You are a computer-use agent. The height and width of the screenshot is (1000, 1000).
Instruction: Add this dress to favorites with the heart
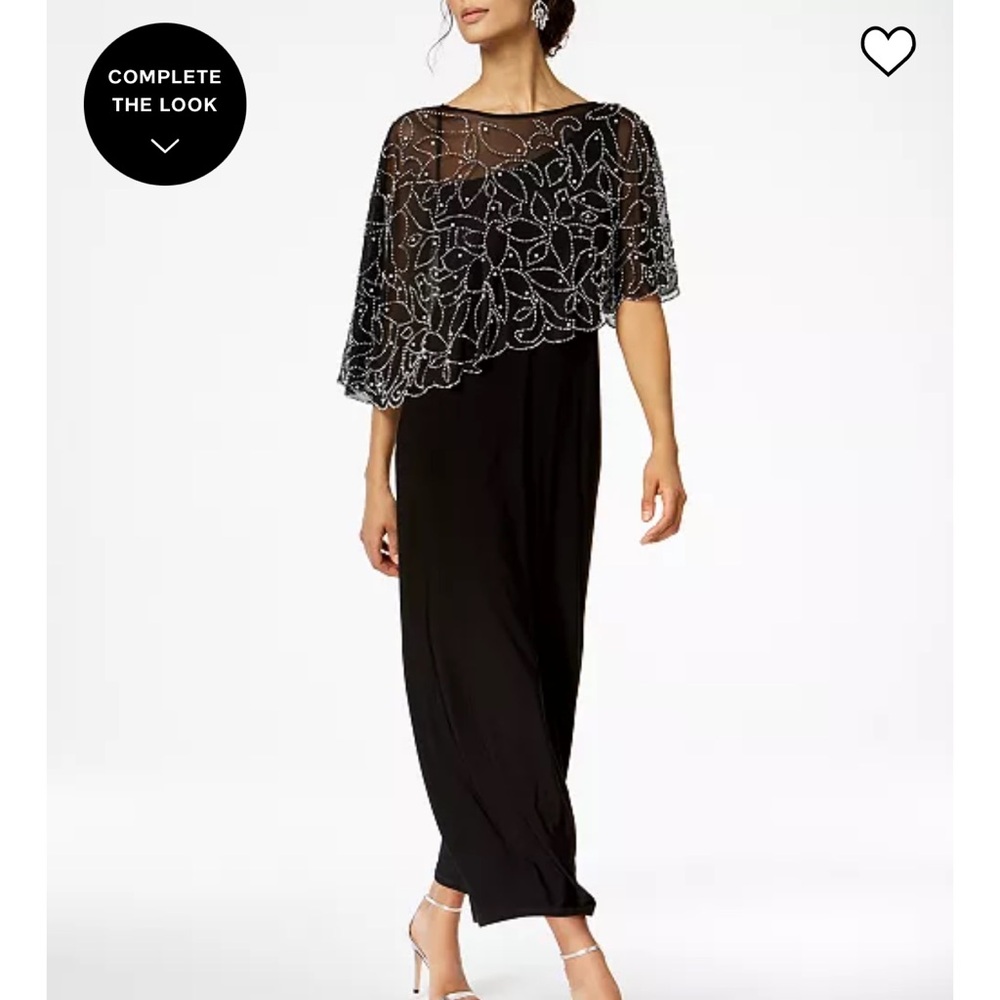pyautogui.click(x=887, y=50)
